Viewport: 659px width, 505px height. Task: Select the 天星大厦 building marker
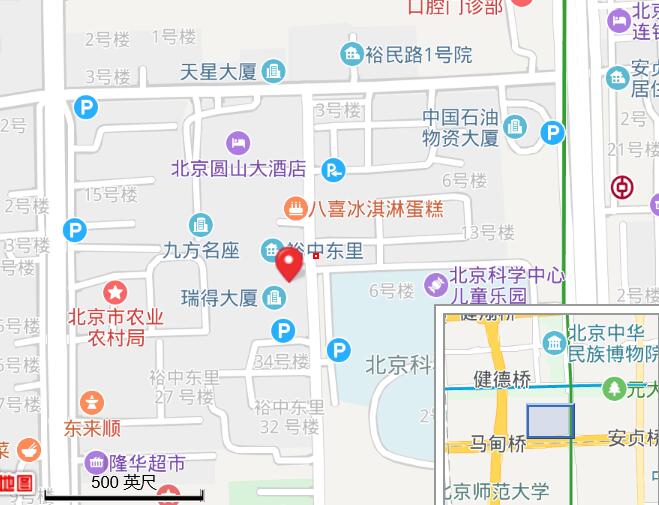(274, 71)
